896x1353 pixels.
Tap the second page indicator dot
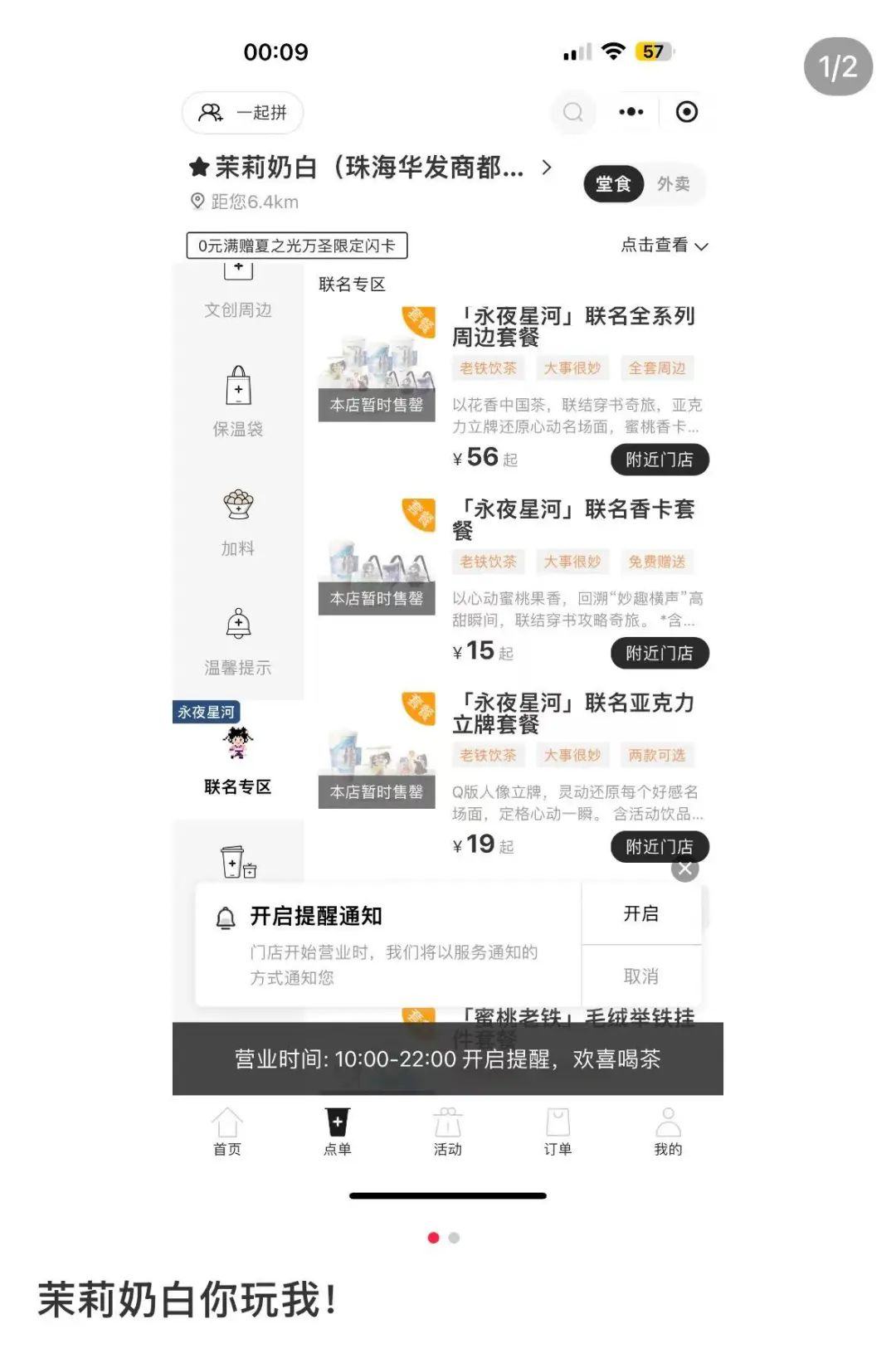[454, 1238]
